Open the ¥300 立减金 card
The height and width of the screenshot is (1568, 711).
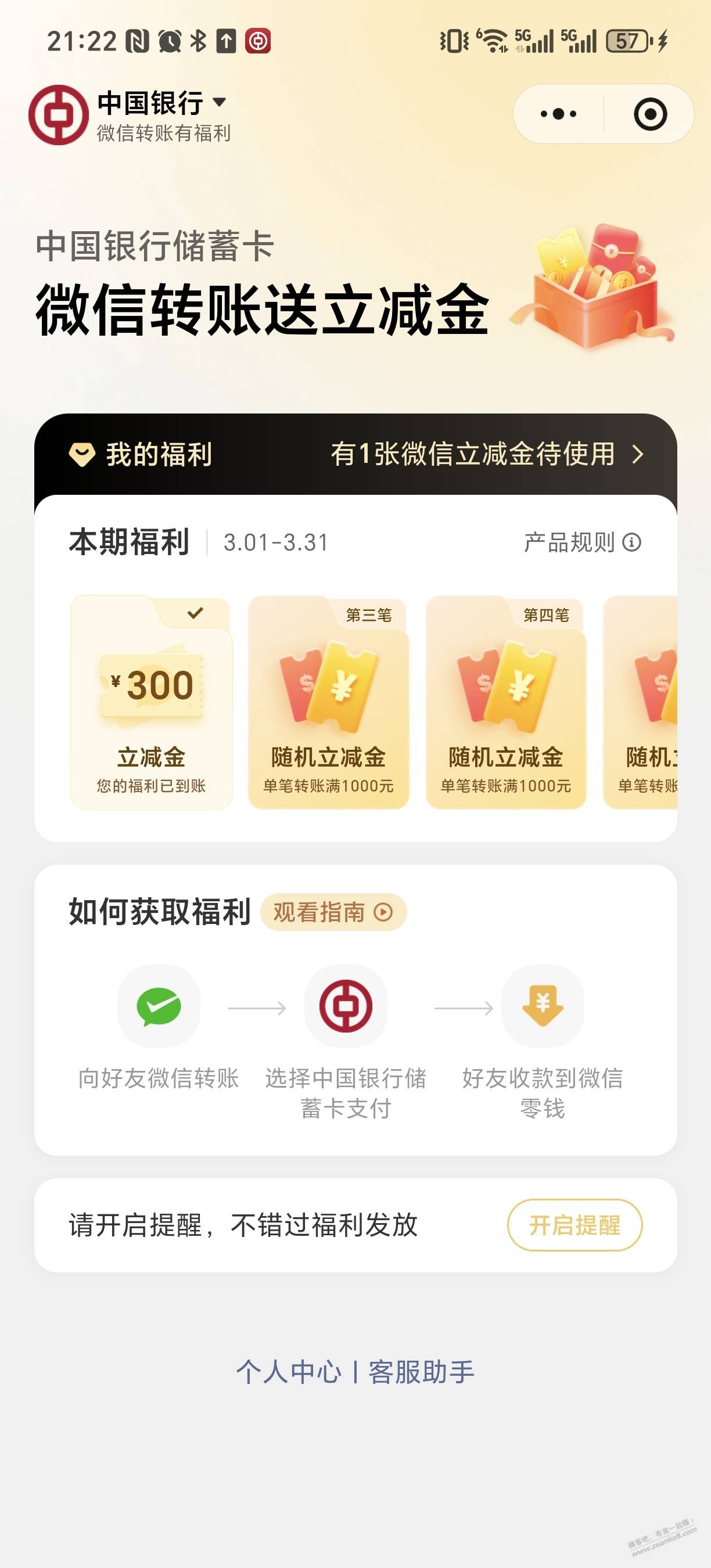coord(151,703)
